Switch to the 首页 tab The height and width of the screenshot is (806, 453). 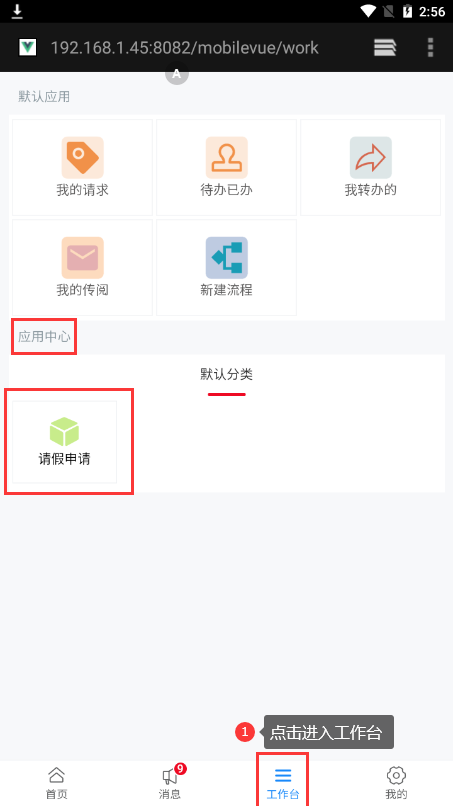57,783
